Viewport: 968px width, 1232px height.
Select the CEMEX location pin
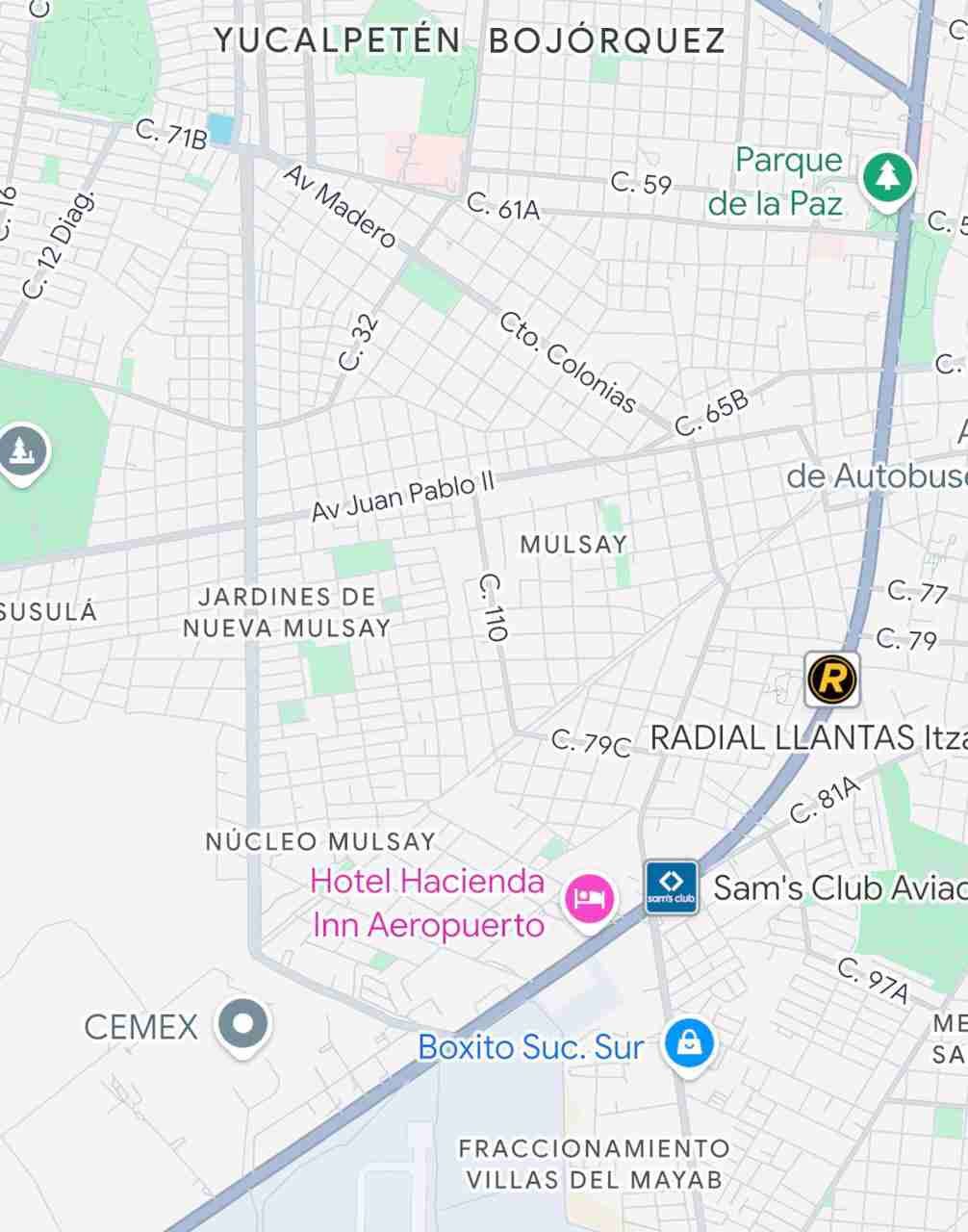[242, 1024]
